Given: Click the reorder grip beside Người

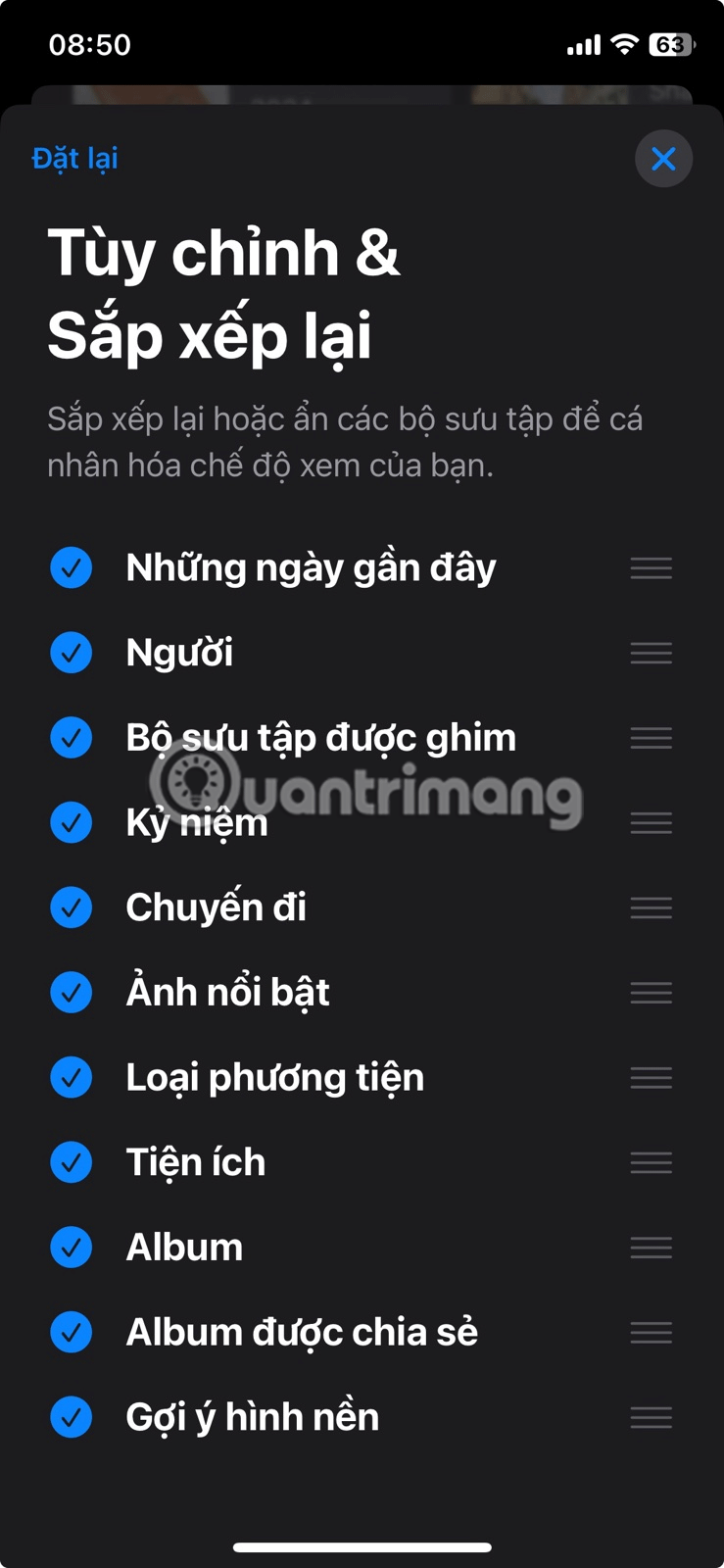Looking at the screenshot, I should (x=651, y=653).
